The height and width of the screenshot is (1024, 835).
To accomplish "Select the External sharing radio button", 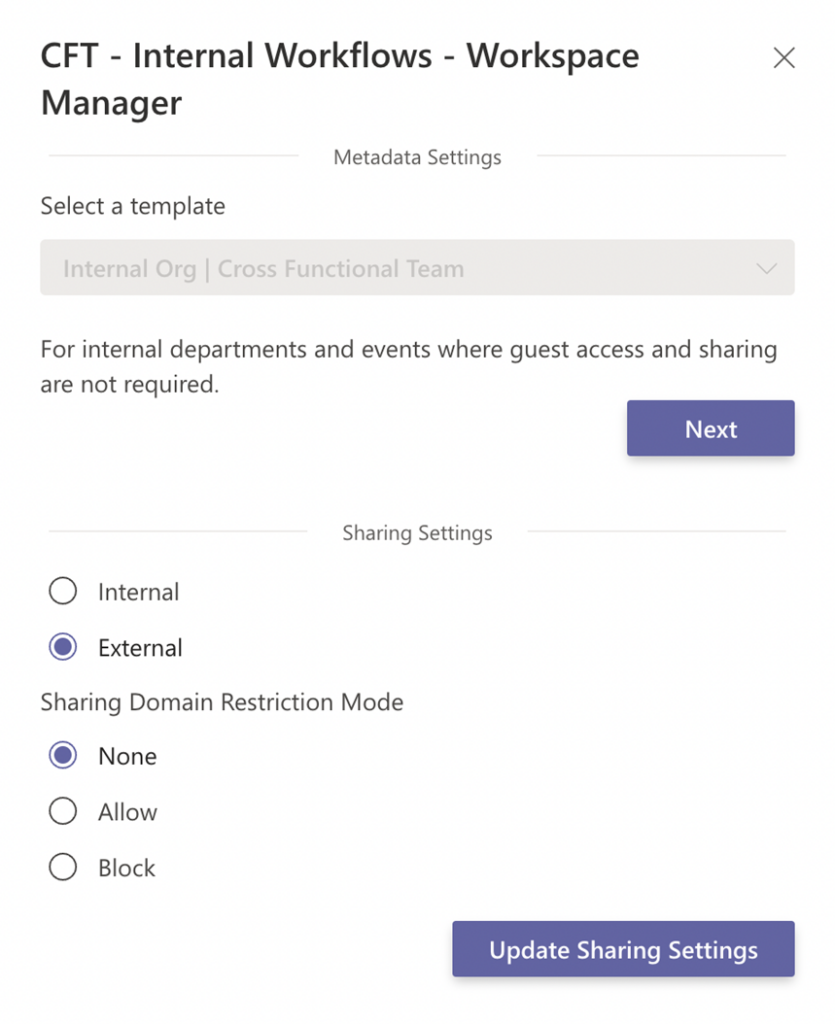I will 62,647.
